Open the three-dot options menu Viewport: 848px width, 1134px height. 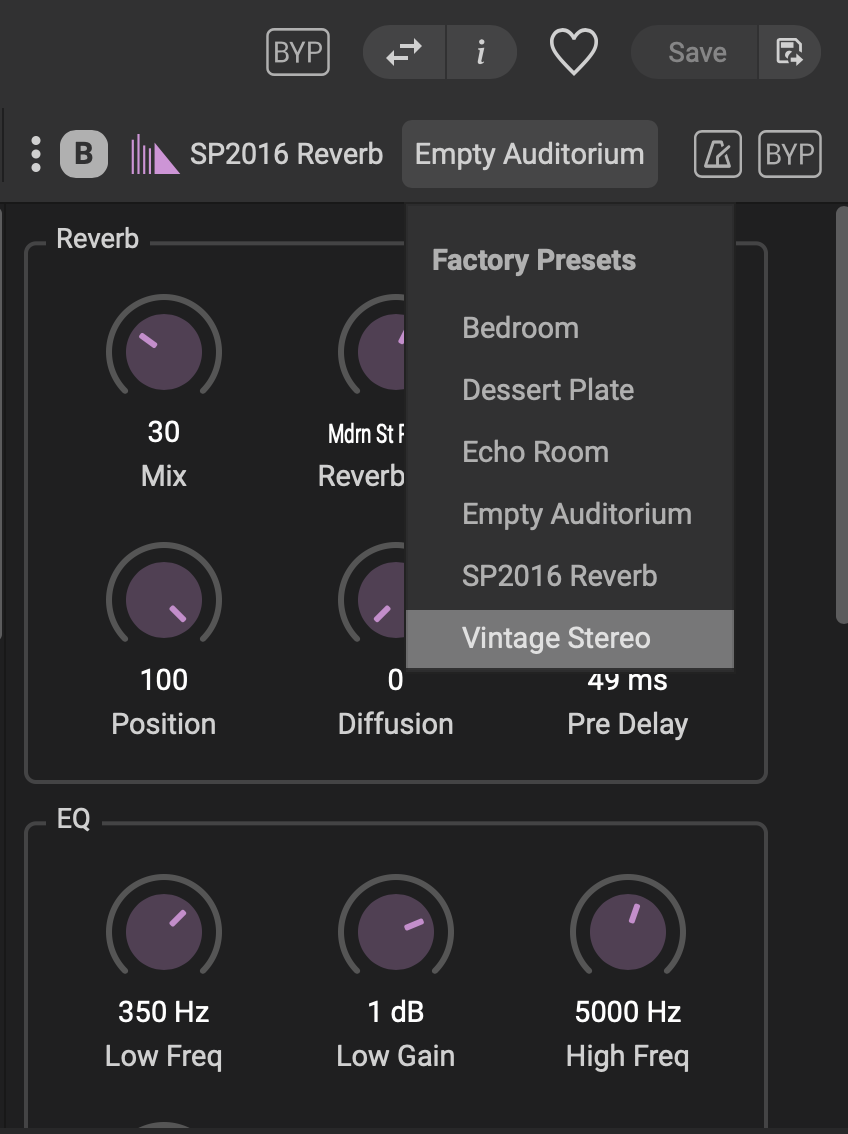click(36, 154)
